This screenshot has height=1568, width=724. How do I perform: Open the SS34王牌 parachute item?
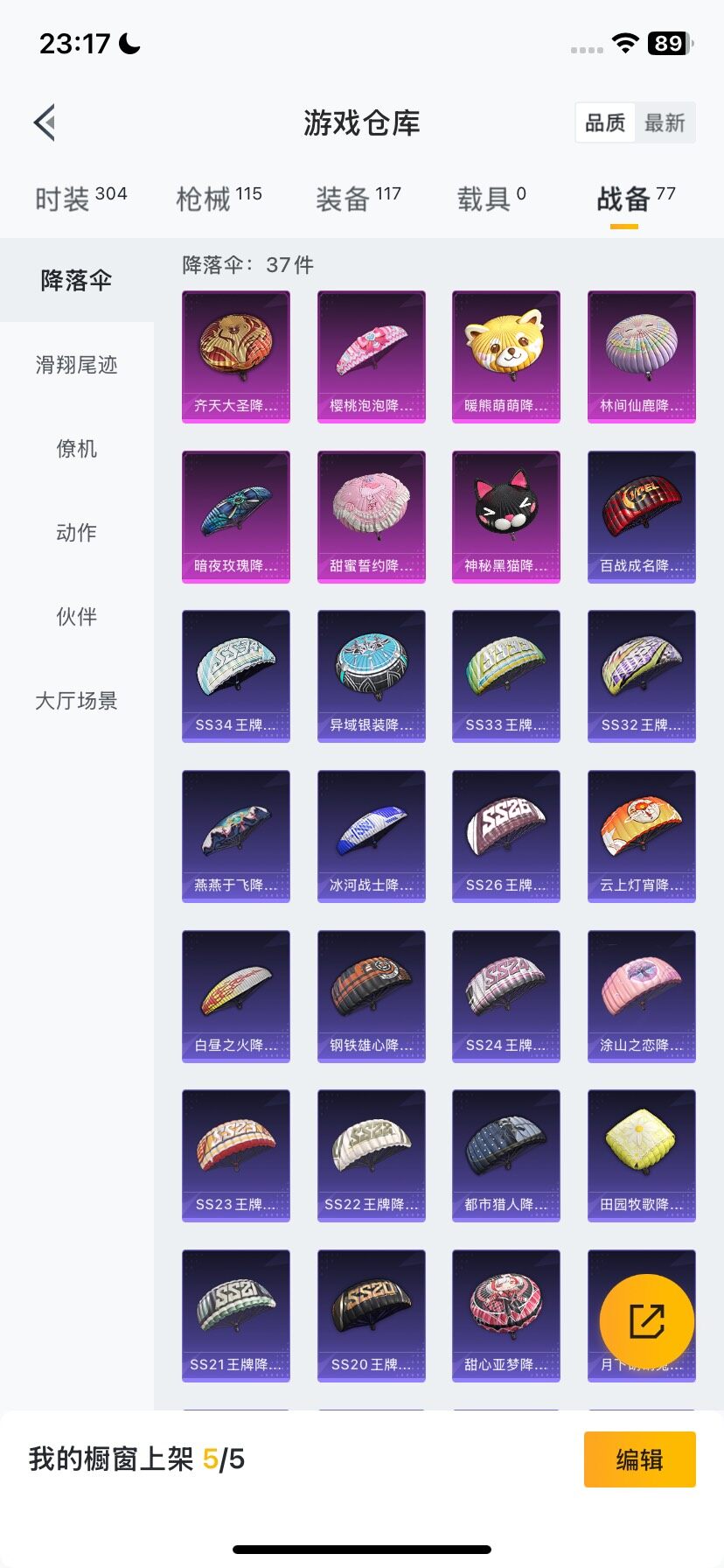pos(236,676)
